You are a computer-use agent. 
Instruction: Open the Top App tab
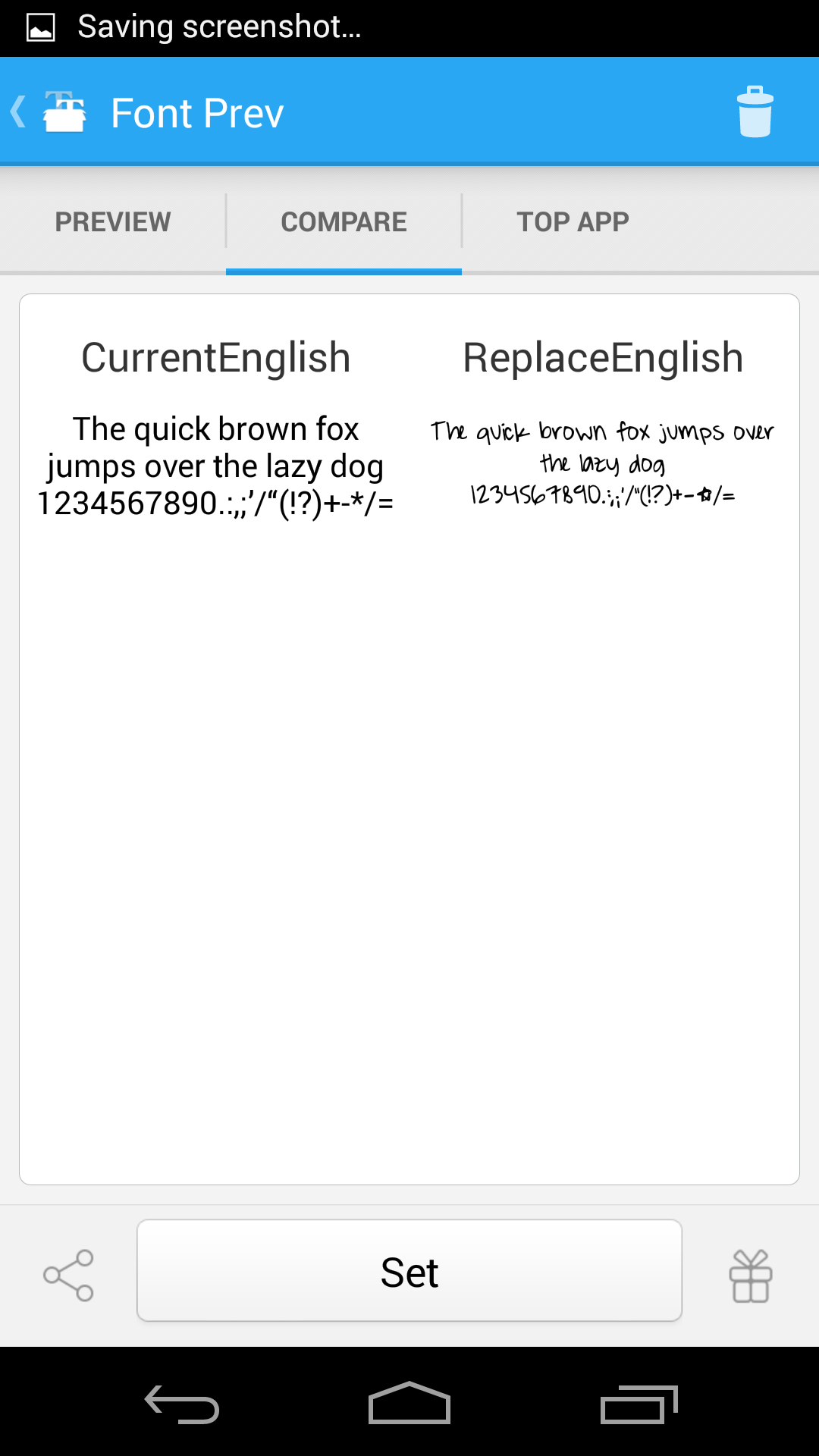point(573,222)
